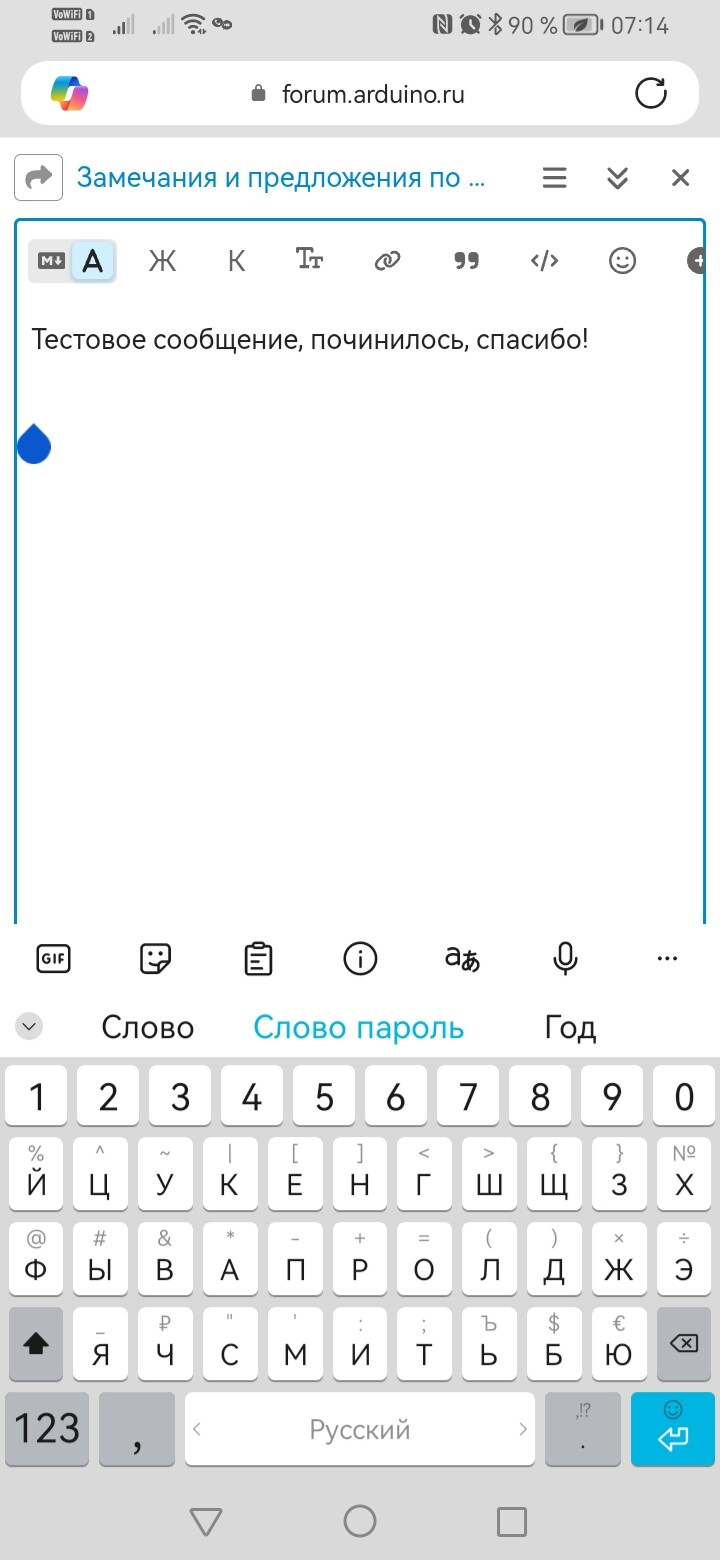Image resolution: width=720 pixels, height=1560 pixels.
Task: Tap the address bar showing forum.arduino.ru
Action: point(360,94)
